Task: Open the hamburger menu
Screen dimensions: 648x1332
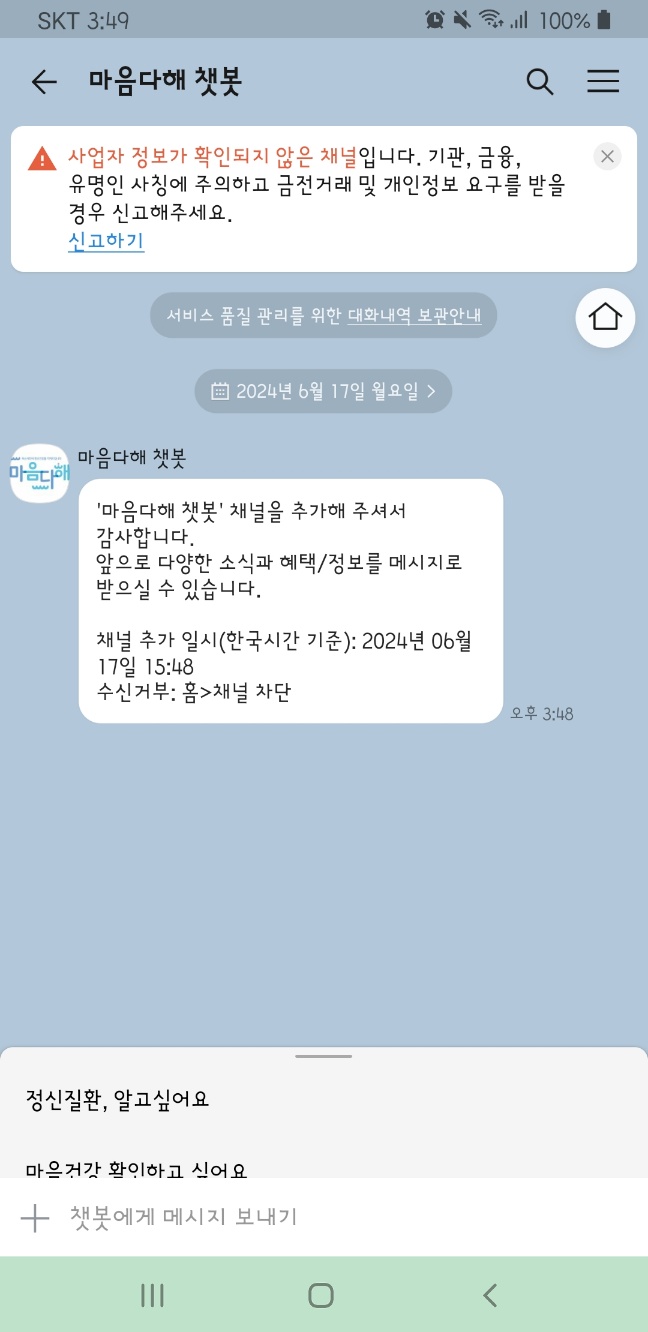Action: (603, 82)
